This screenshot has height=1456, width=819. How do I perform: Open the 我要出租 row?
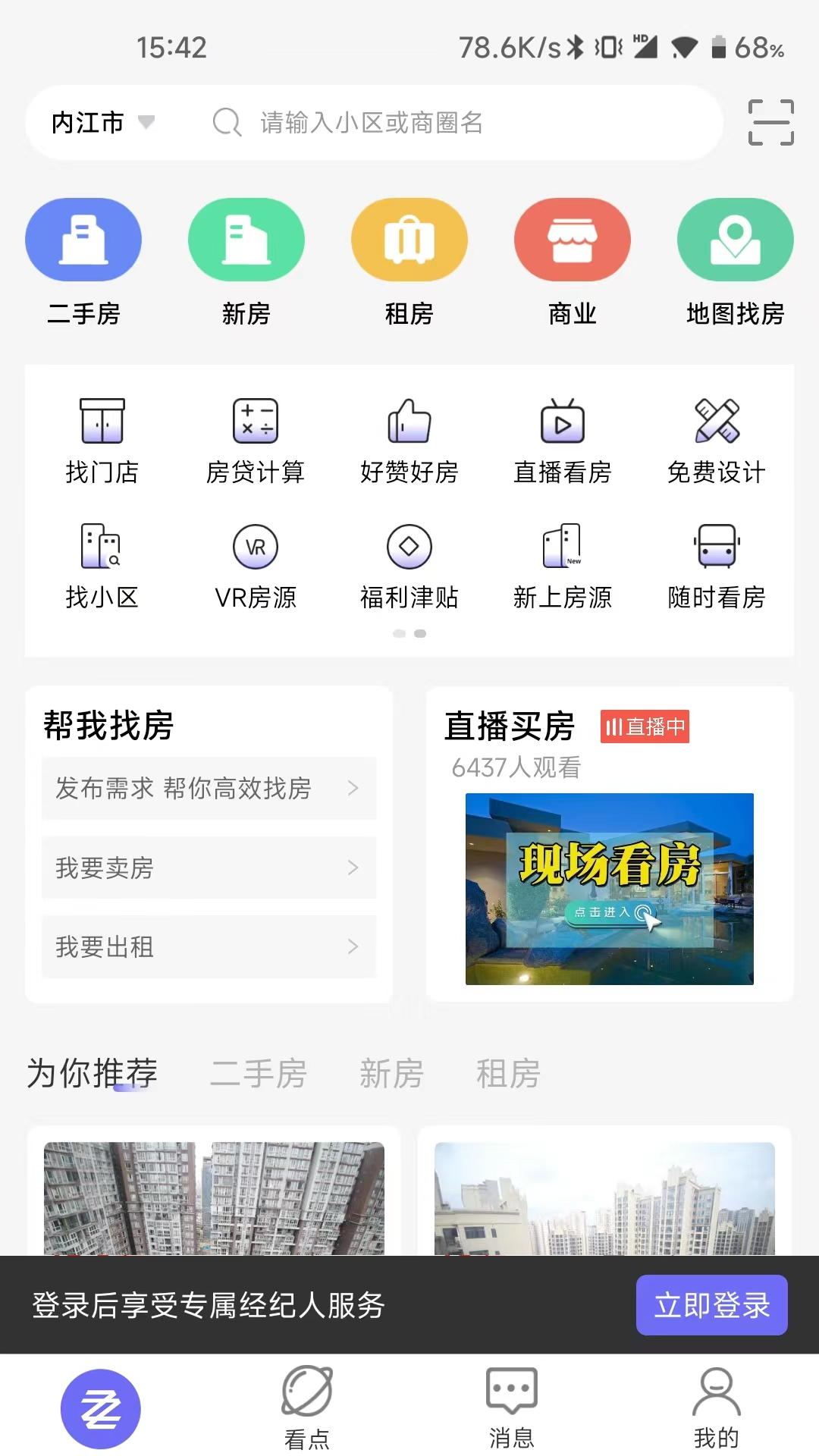click(x=209, y=946)
